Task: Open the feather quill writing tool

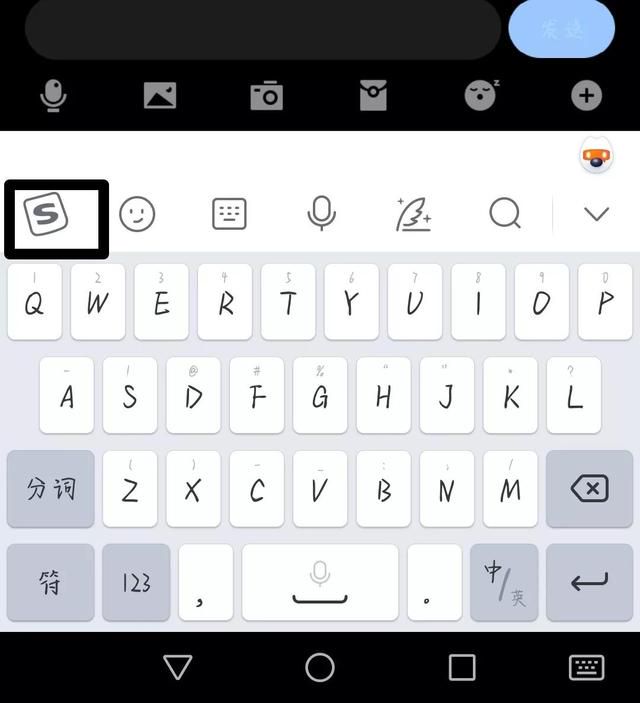Action: tap(413, 214)
